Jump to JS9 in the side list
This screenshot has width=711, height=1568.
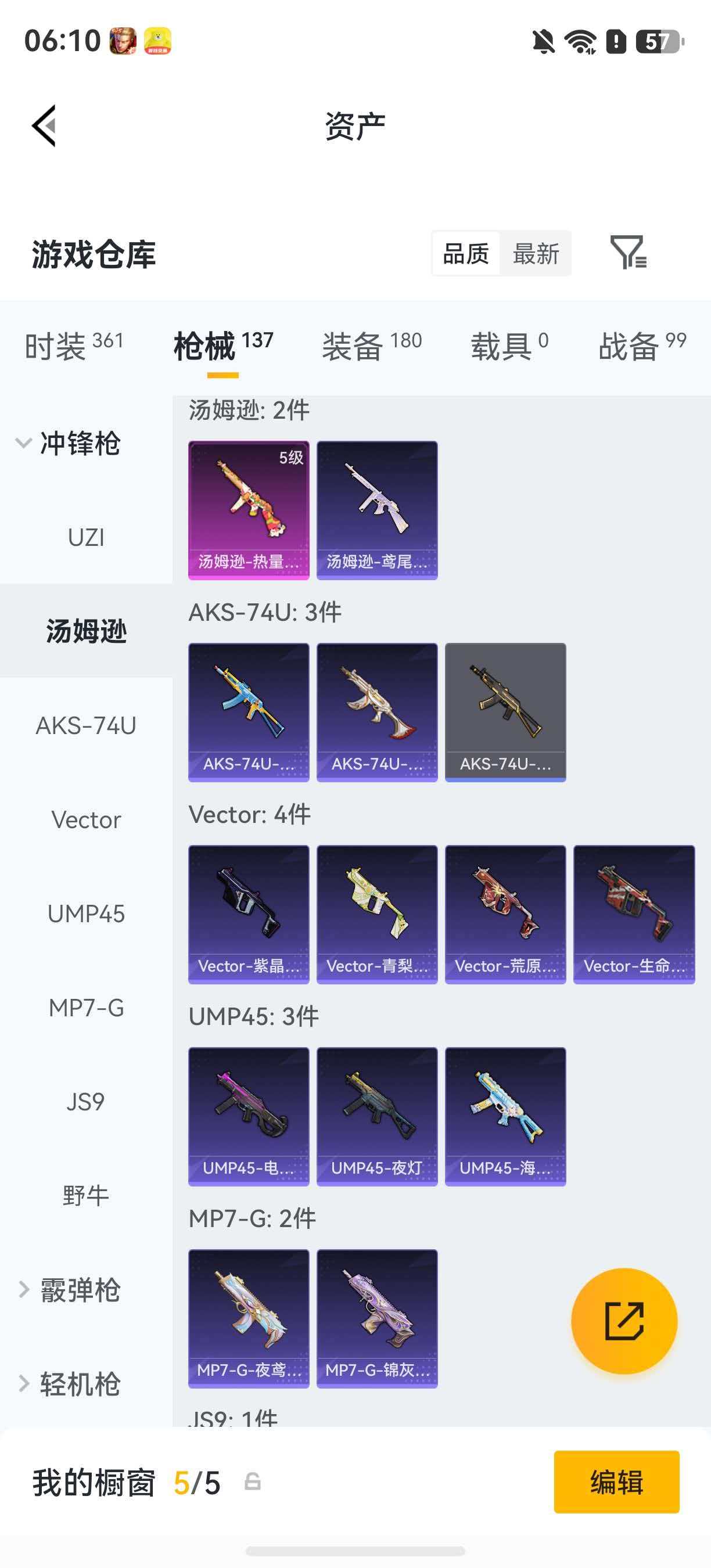86,1102
